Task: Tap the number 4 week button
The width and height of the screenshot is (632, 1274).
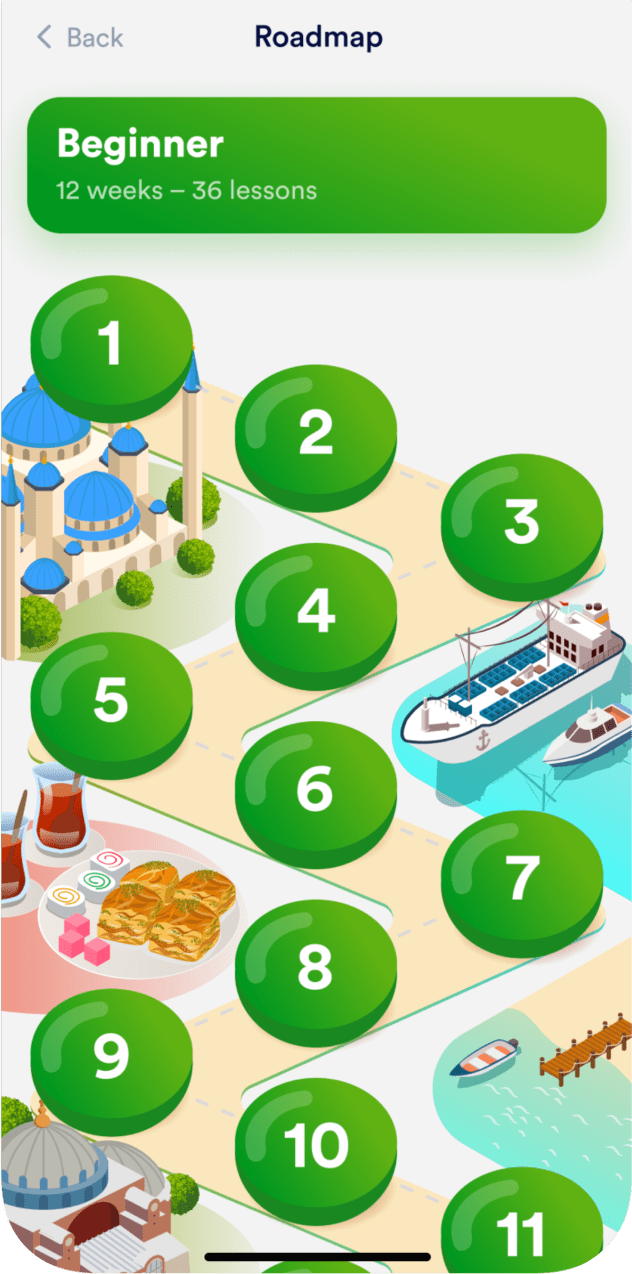Action: [316, 611]
